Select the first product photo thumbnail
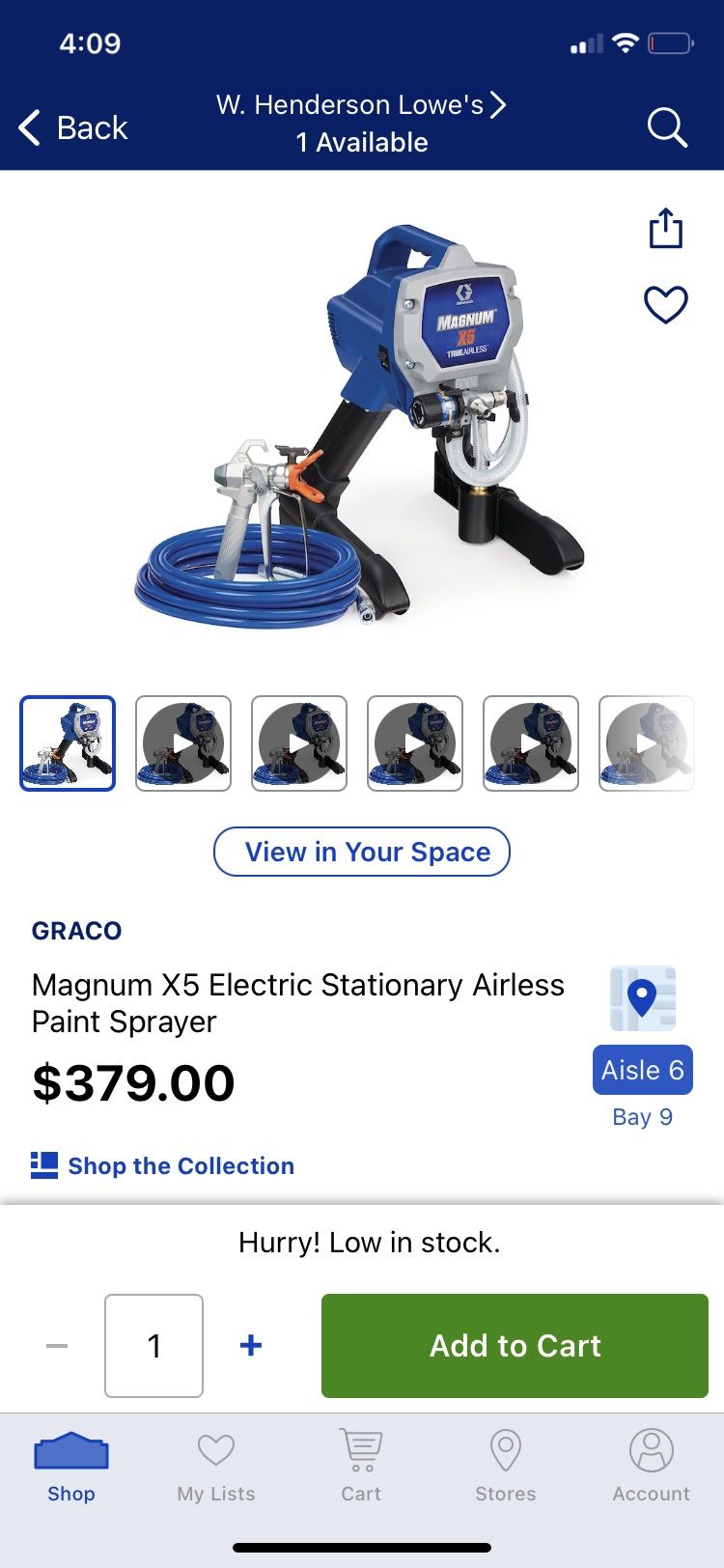 [68, 743]
